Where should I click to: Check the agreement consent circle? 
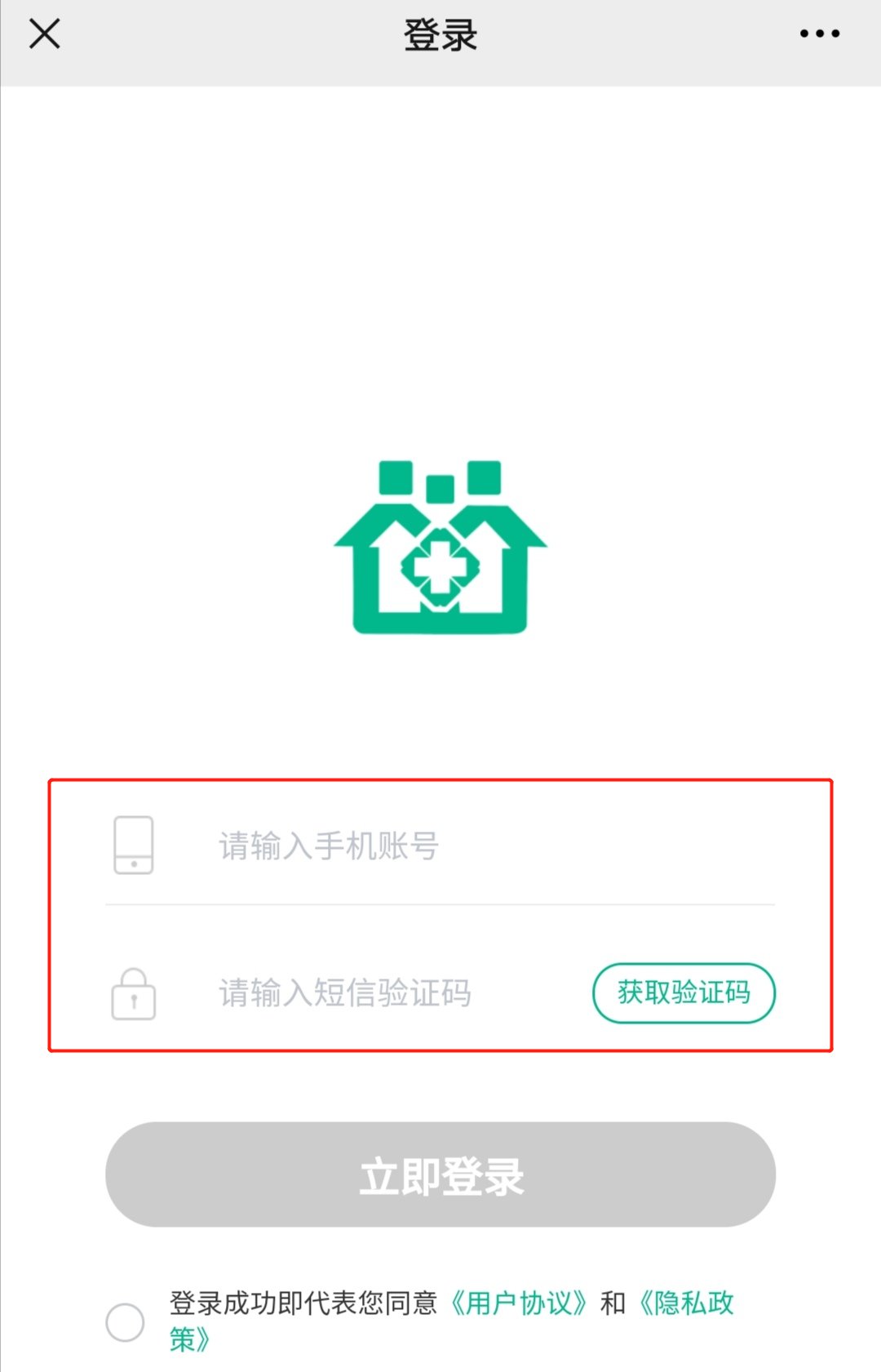coord(125,1322)
